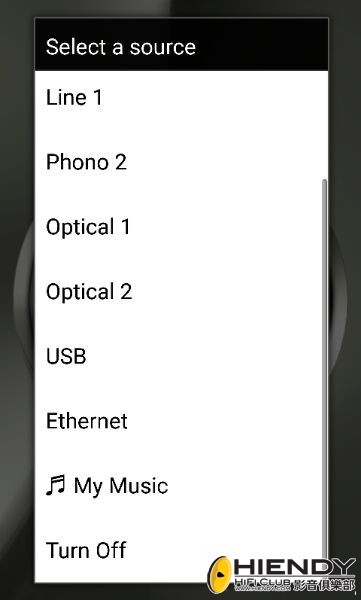Switch source to Optical 1

click(181, 227)
